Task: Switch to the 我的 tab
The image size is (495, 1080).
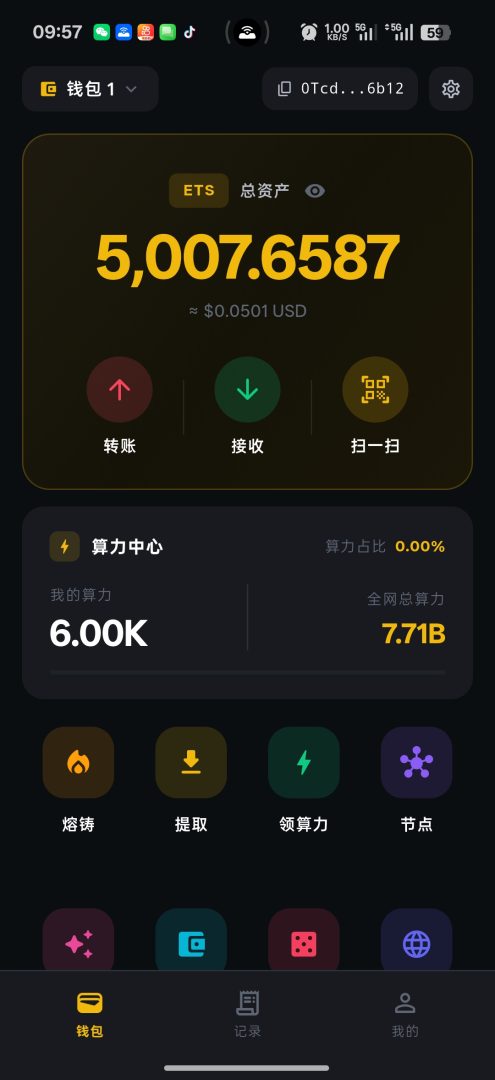Action: coord(405,1014)
